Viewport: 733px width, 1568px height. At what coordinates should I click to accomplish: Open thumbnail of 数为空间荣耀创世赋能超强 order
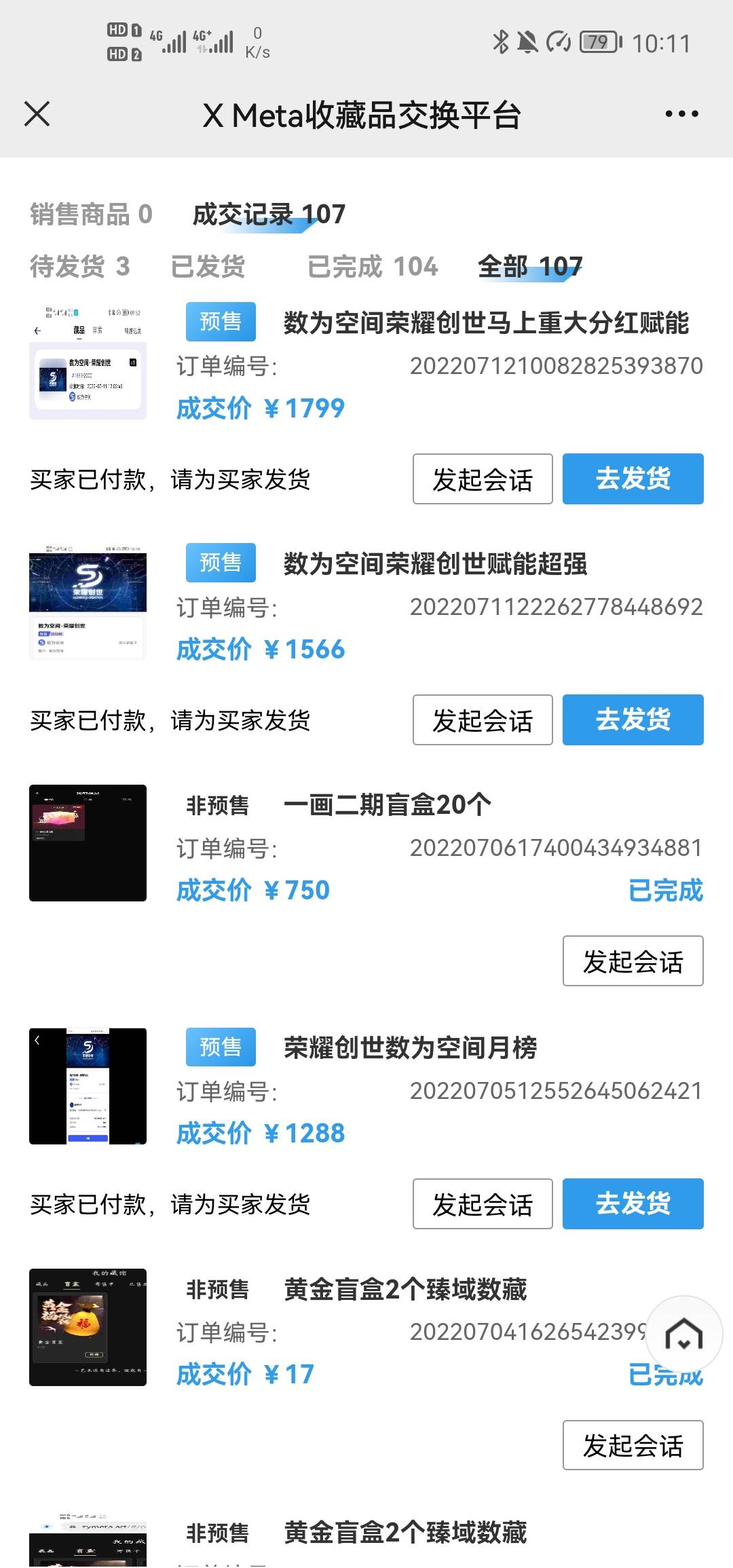(88, 602)
